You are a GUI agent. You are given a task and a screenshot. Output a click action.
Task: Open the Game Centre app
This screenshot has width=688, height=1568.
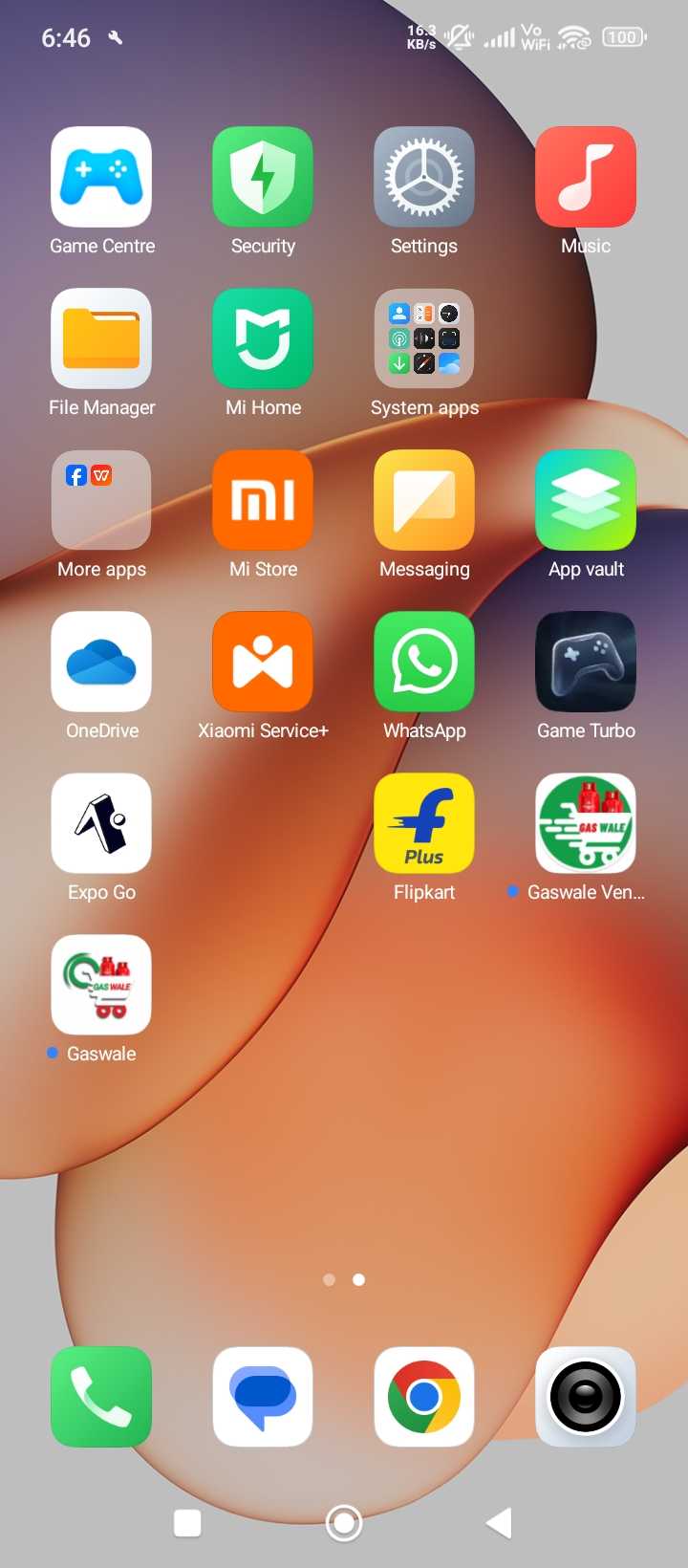(101, 178)
